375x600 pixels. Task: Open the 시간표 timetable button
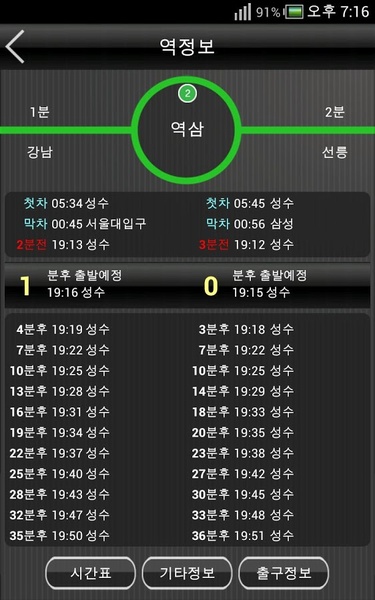click(90, 573)
